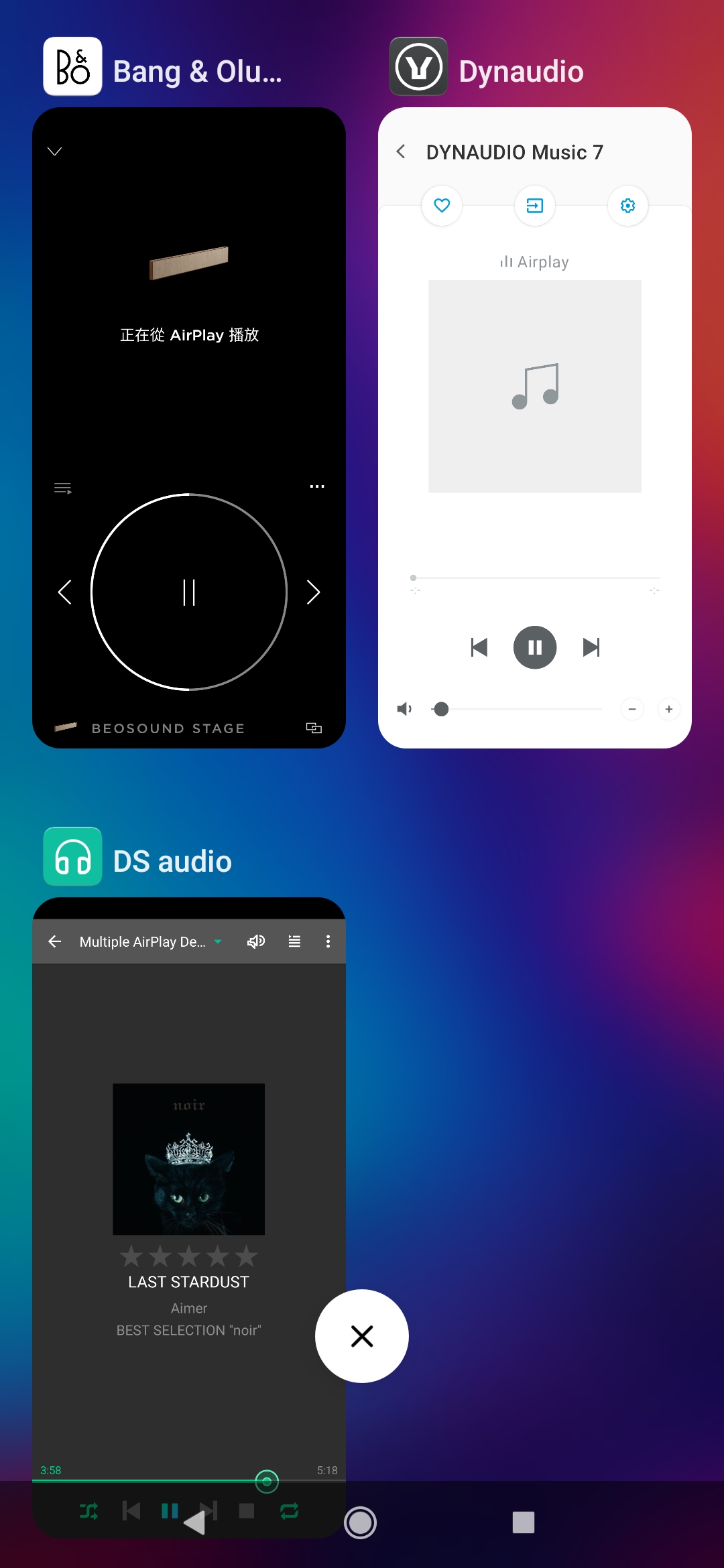
Task: Open more options in Bang & Olufsen player
Action: click(316, 486)
